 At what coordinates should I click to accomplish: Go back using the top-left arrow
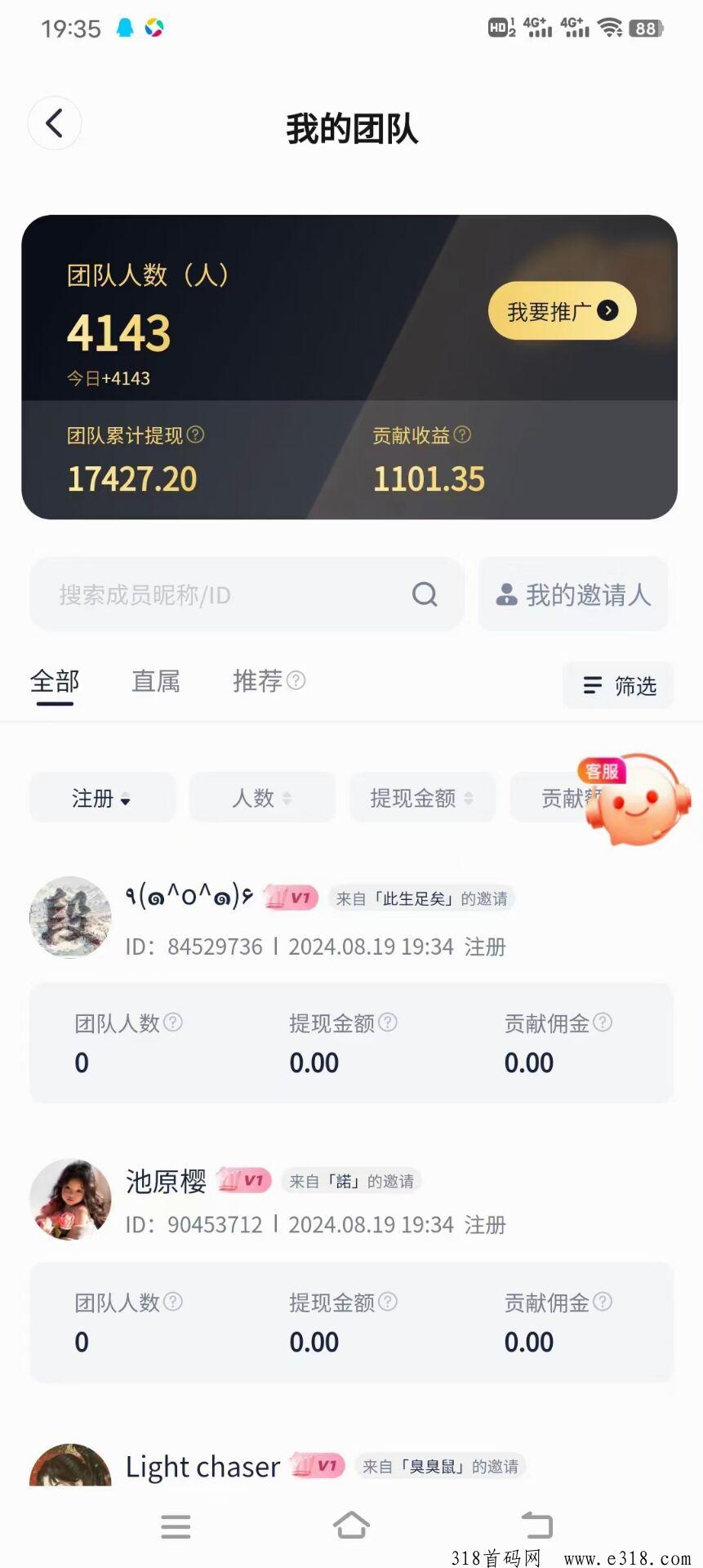(x=55, y=123)
